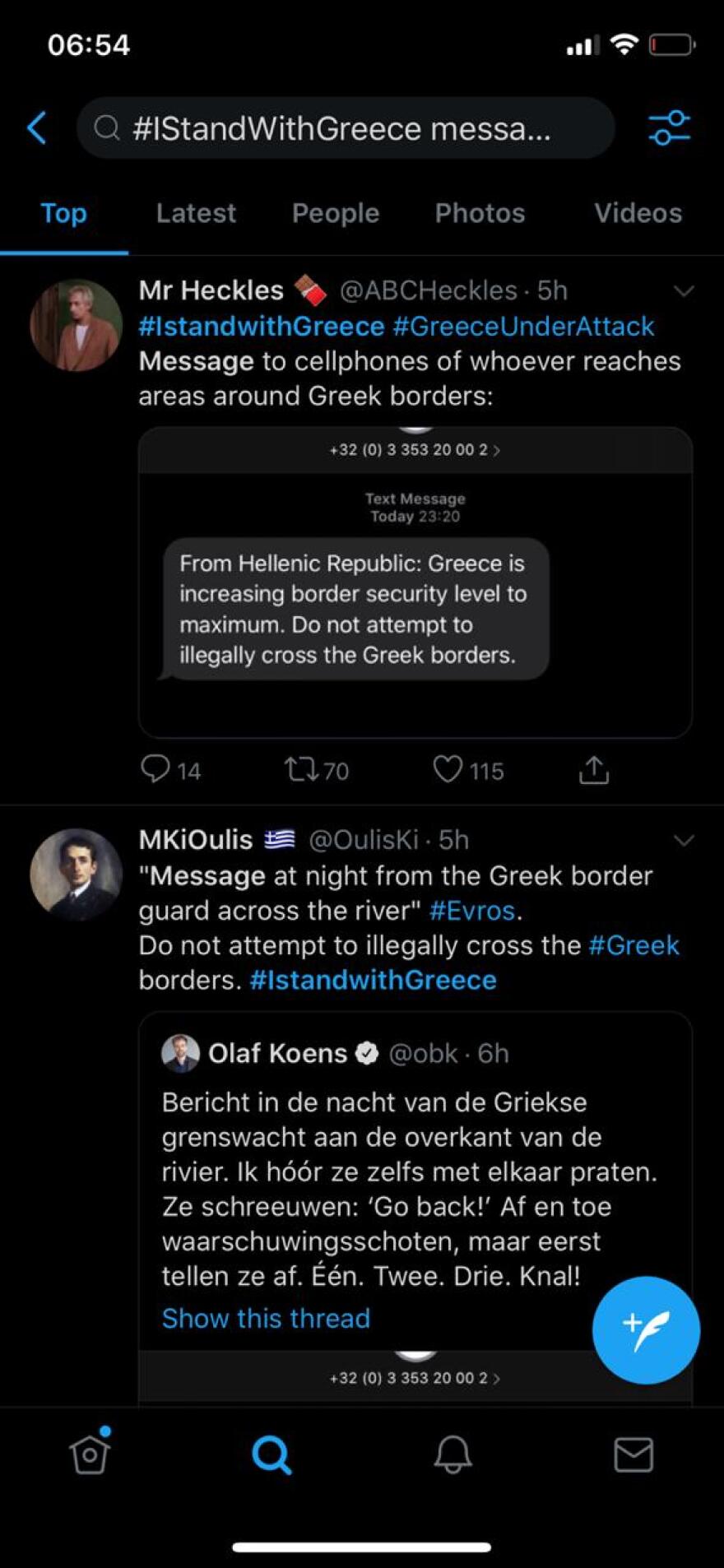Image resolution: width=724 pixels, height=1568 pixels.
Task: Open options menu on MKiOulis' tweet
Action: (684, 840)
